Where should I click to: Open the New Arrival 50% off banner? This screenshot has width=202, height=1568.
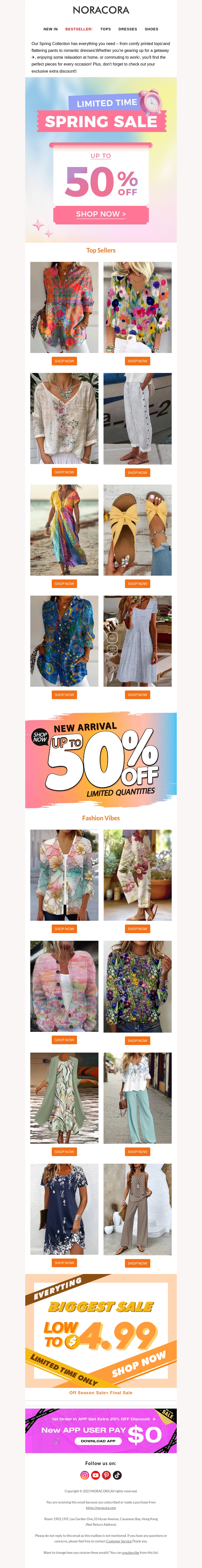101,760
